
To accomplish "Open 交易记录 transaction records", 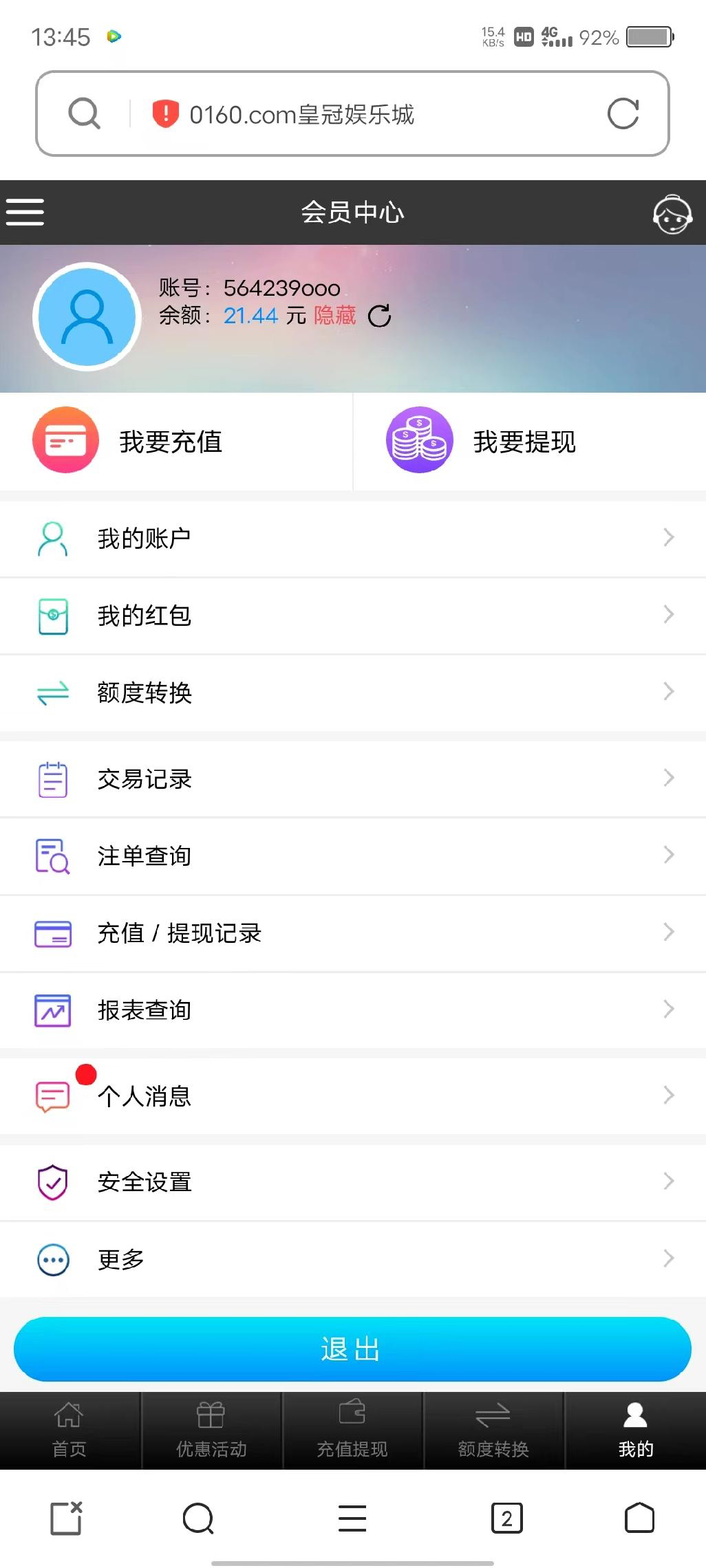I will [x=352, y=779].
